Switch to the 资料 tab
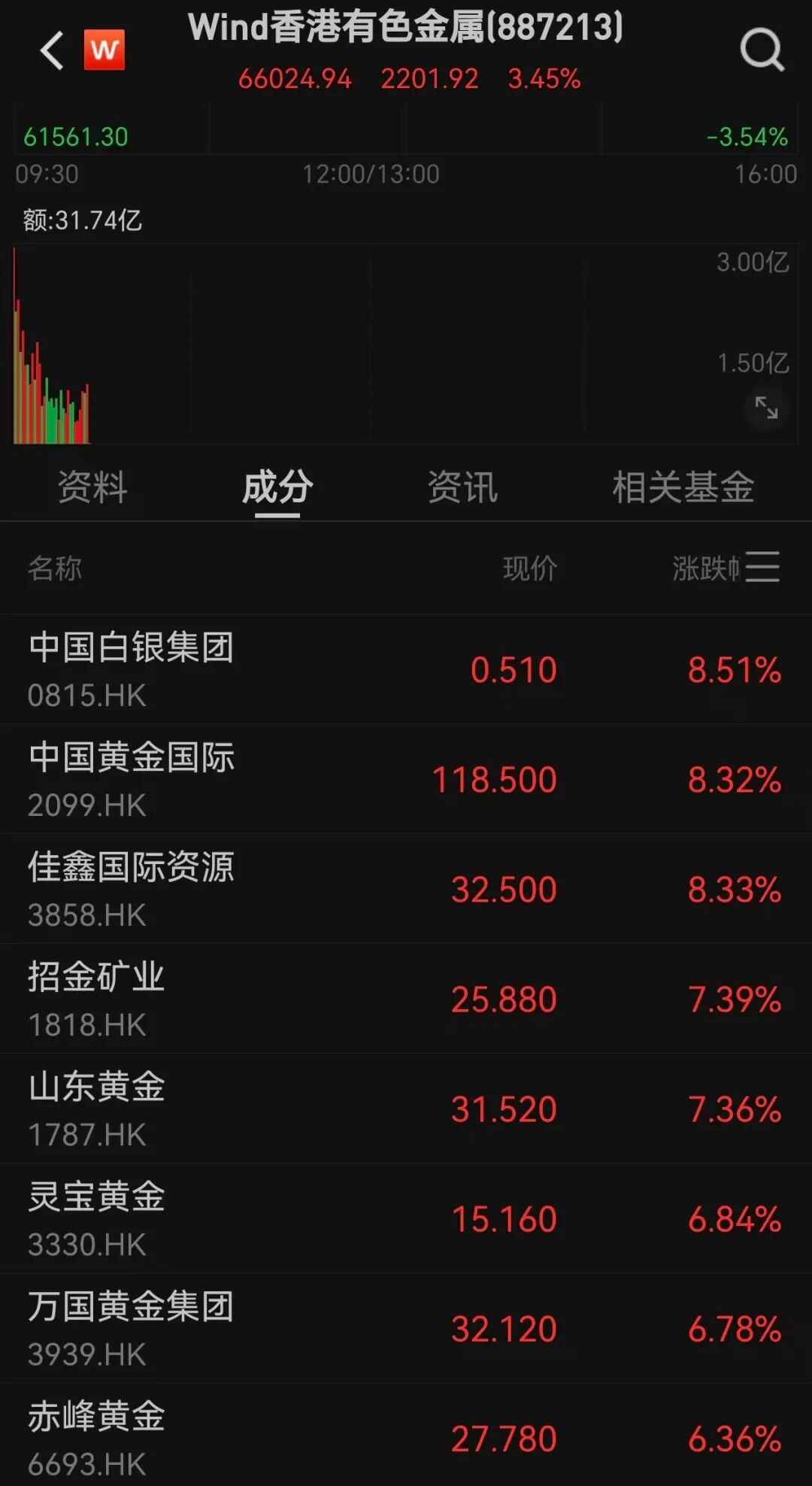 click(92, 487)
